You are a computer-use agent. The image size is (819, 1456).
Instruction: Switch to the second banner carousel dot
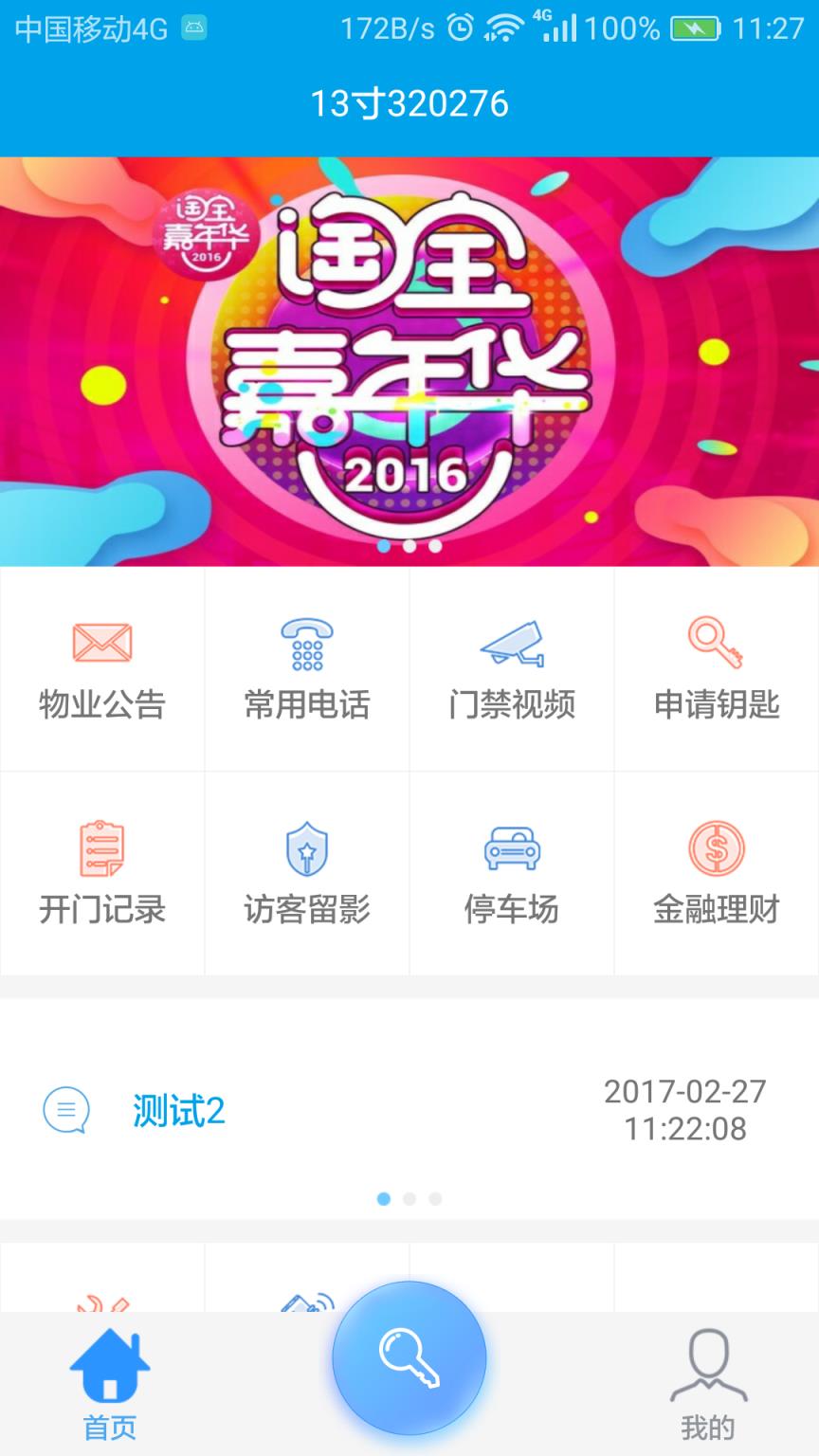click(x=410, y=545)
